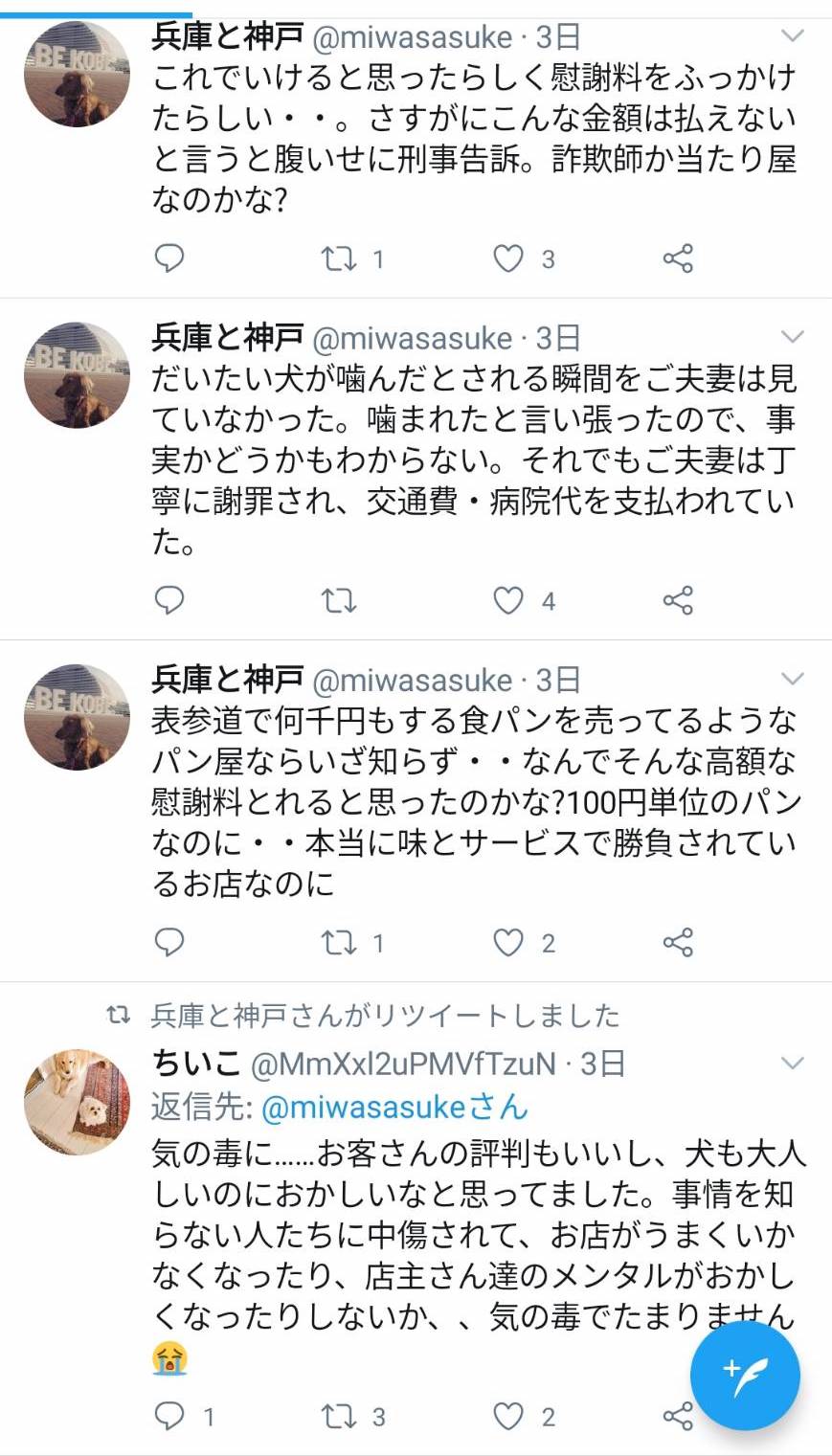The width and height of the screenshot is (832, 1456).
Task: Reply to the tweet starting これでいけると
Action: pos(169,258)
